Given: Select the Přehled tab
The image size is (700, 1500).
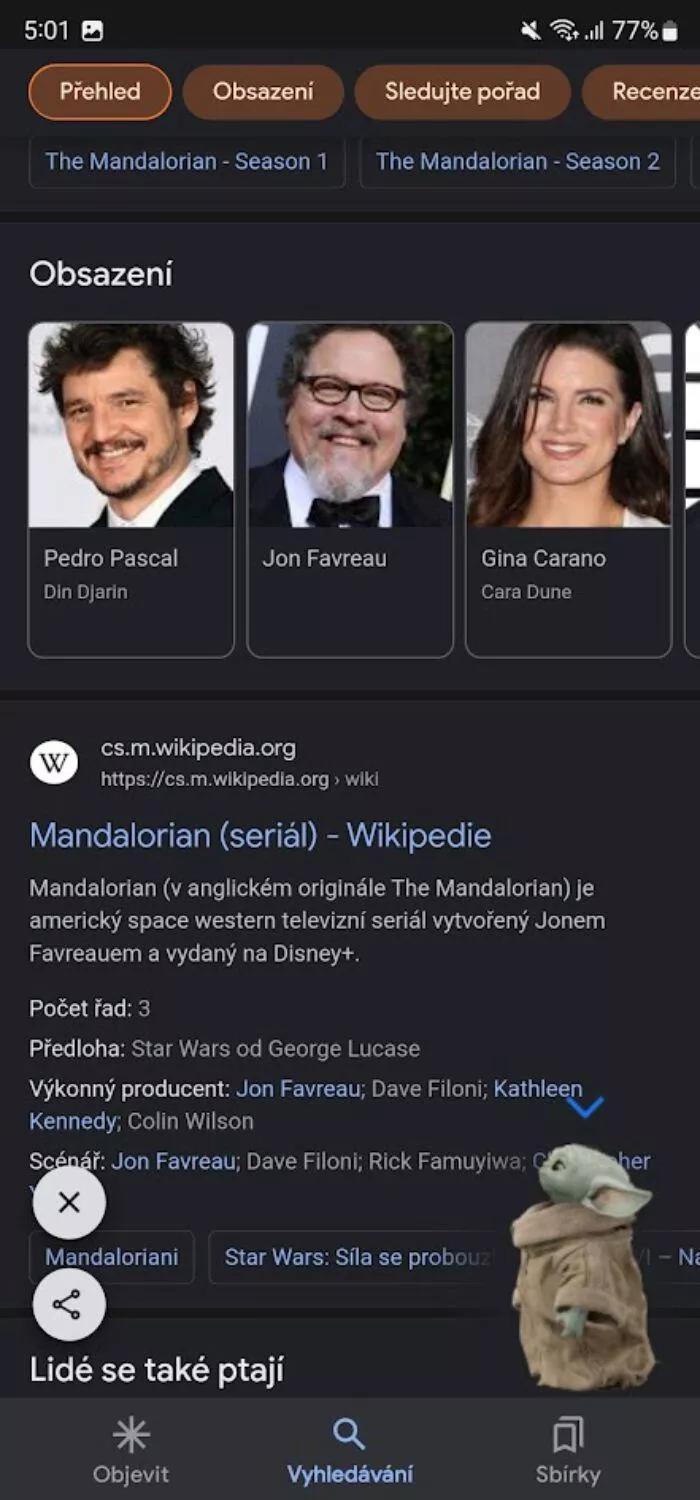Looking at the screenshot, I should (x=100, y=92).
